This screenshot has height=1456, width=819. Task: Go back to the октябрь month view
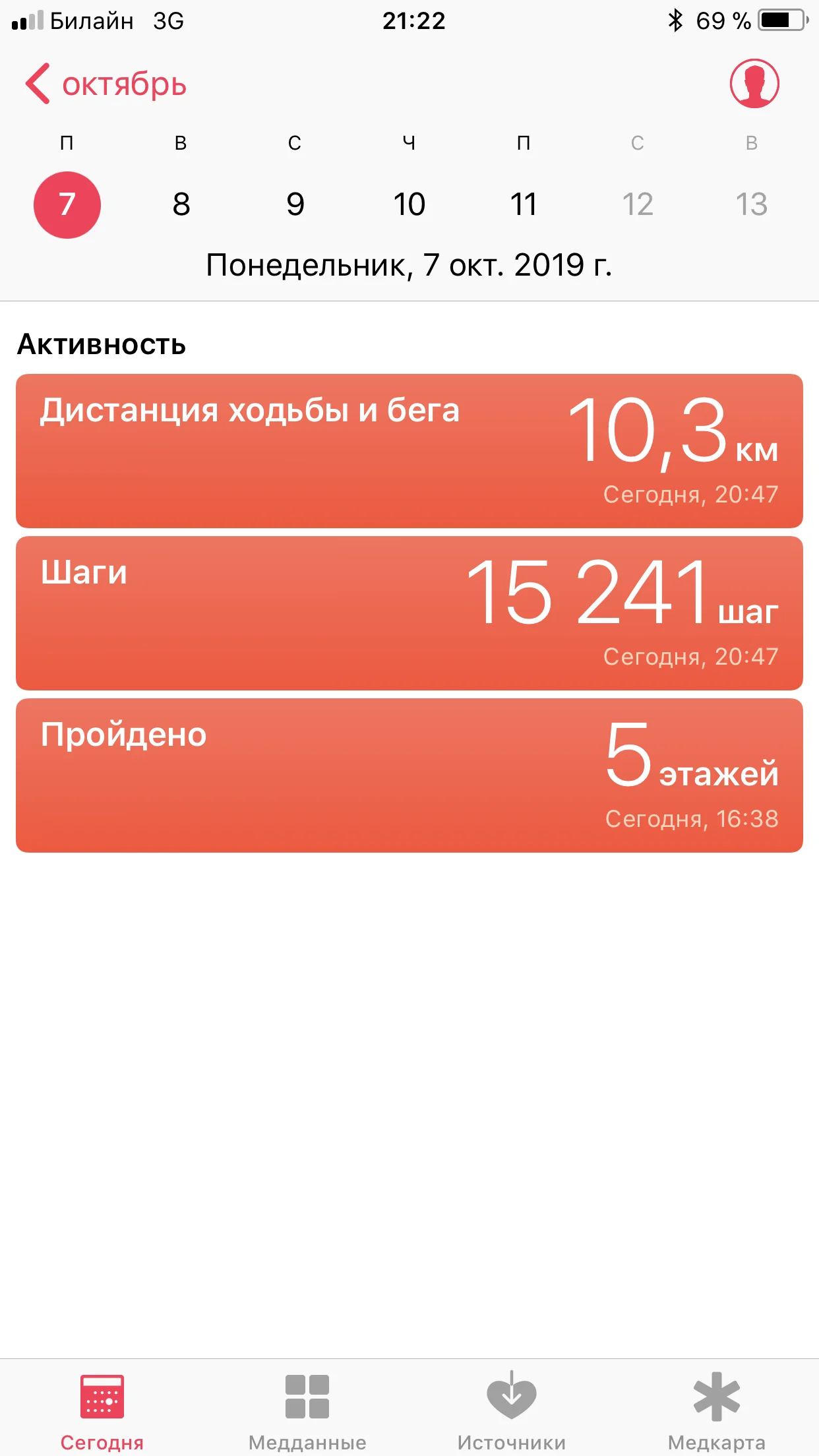[x=106, y=84]
